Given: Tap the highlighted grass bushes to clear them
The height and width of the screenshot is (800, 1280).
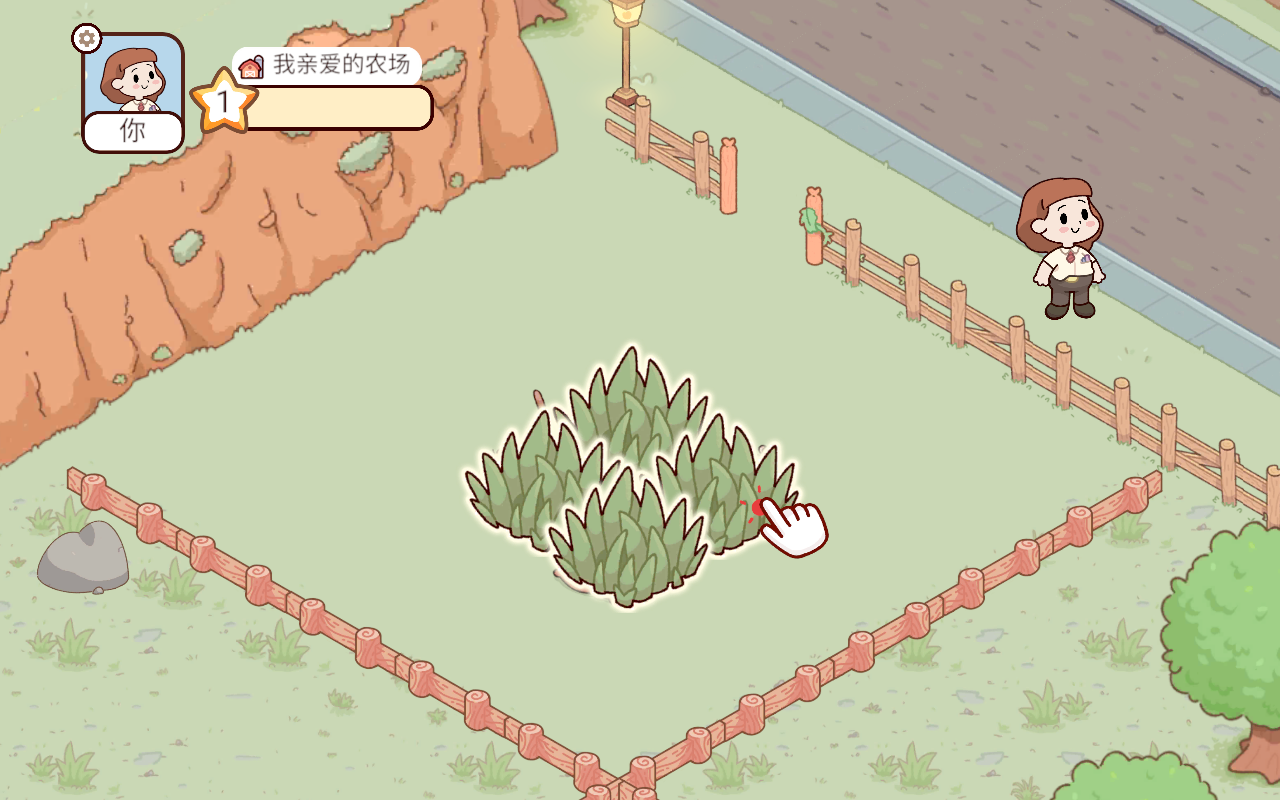Looking at the screenshot, I should 630,480.
